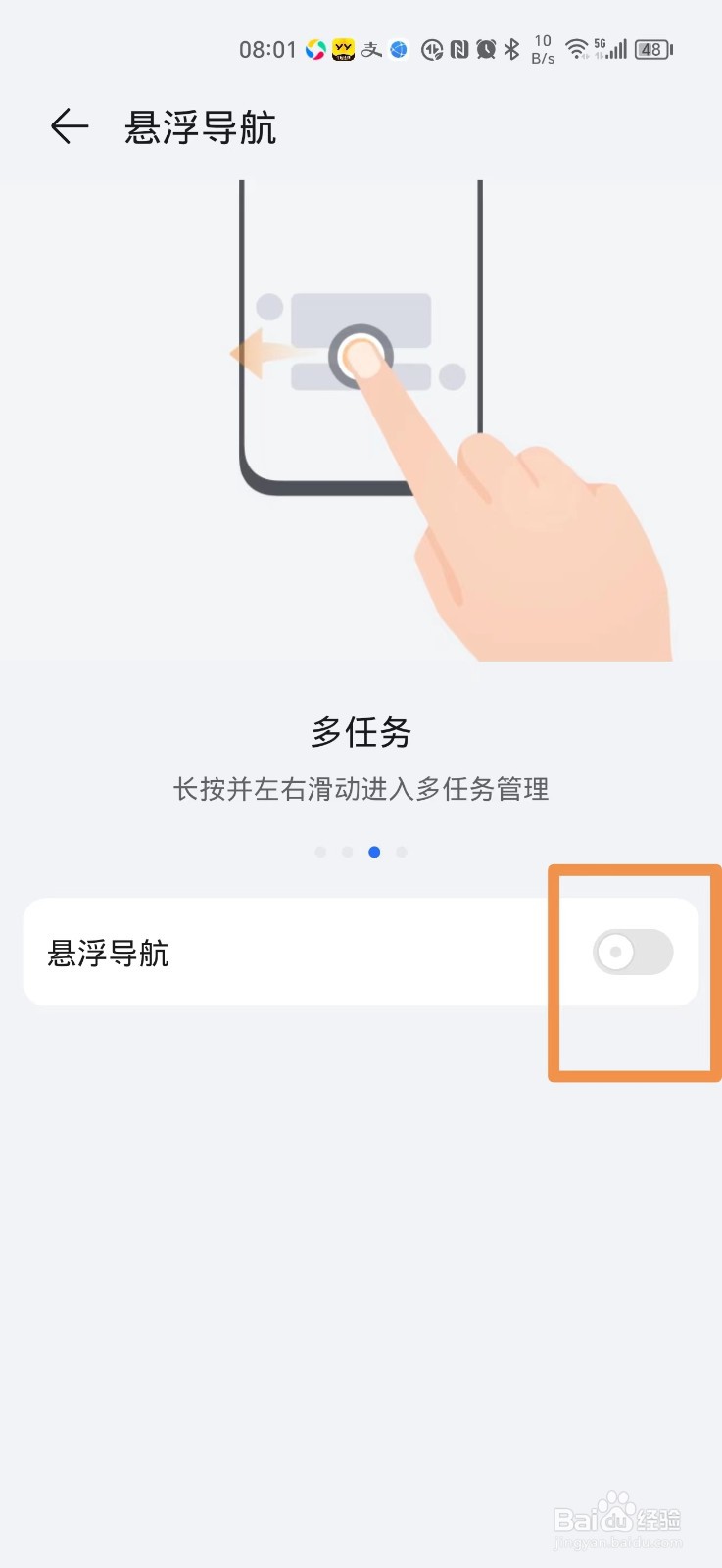The width and height of the screenshot is (722, 1568).
Task: Select the circular data-saver status icon
Action: pyautogui.click(x=432, y=49)
